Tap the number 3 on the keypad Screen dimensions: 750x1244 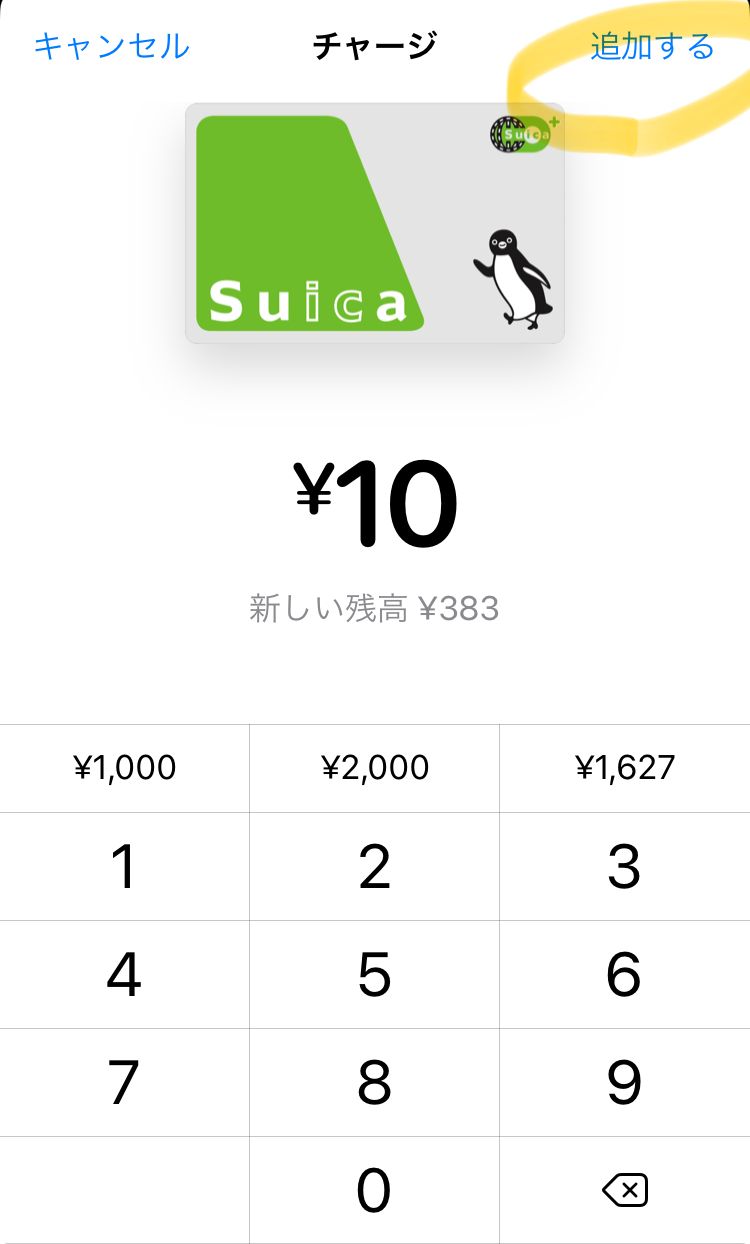point(624,866)
